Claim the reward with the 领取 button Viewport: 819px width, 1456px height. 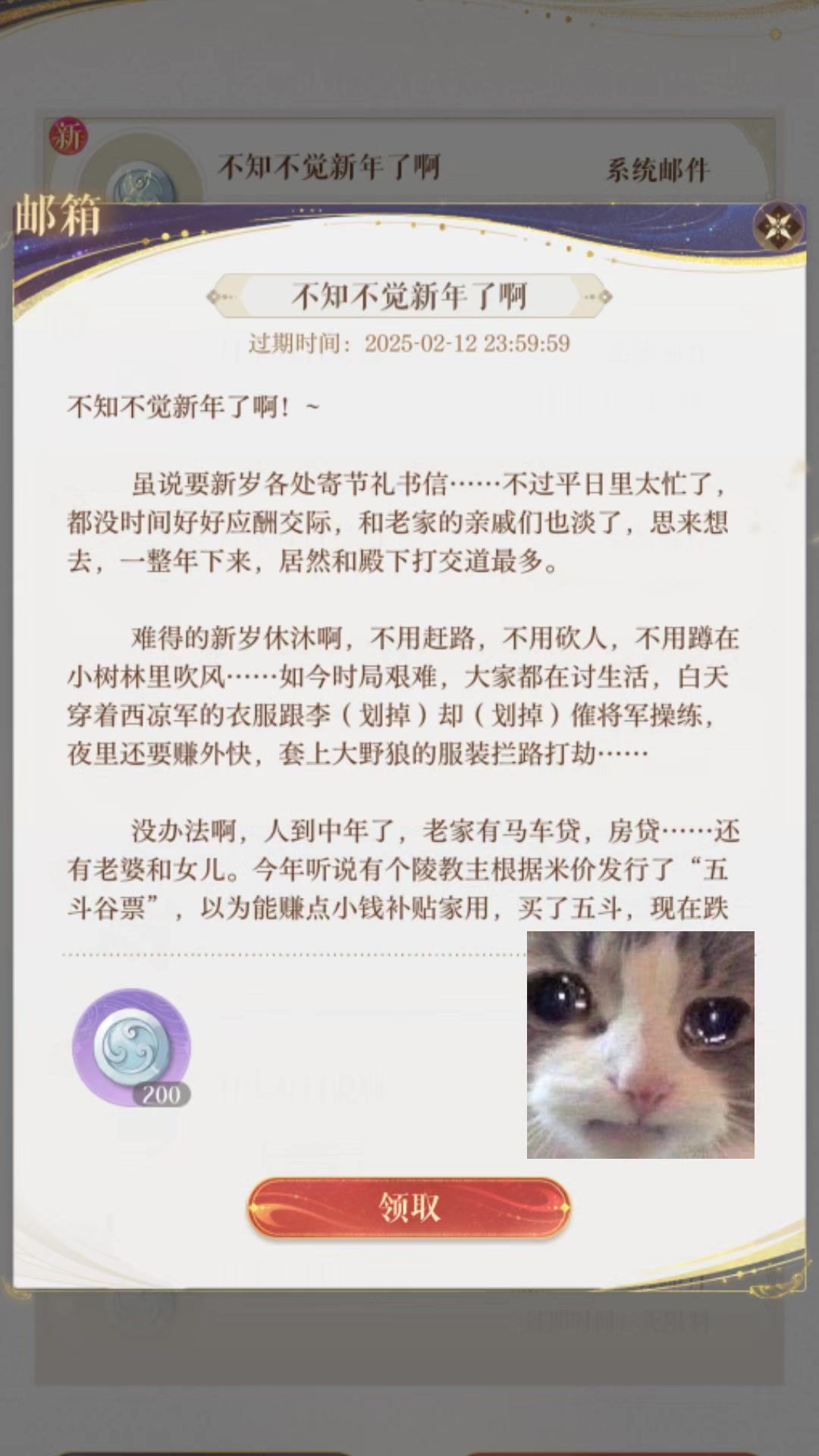[409, 1207]
